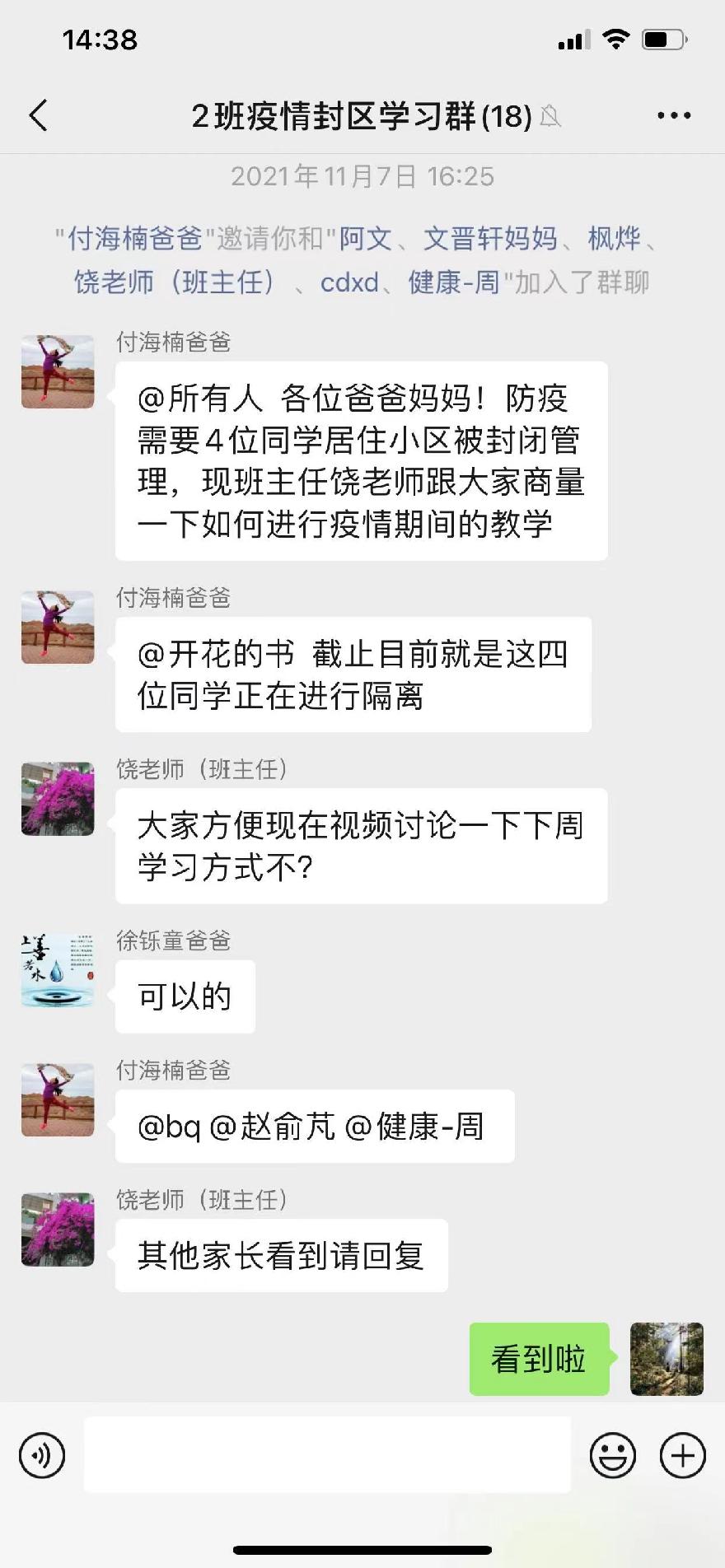
Task: Open 饶老师（班主任）link in the invite notice
Action: point(174,282)
